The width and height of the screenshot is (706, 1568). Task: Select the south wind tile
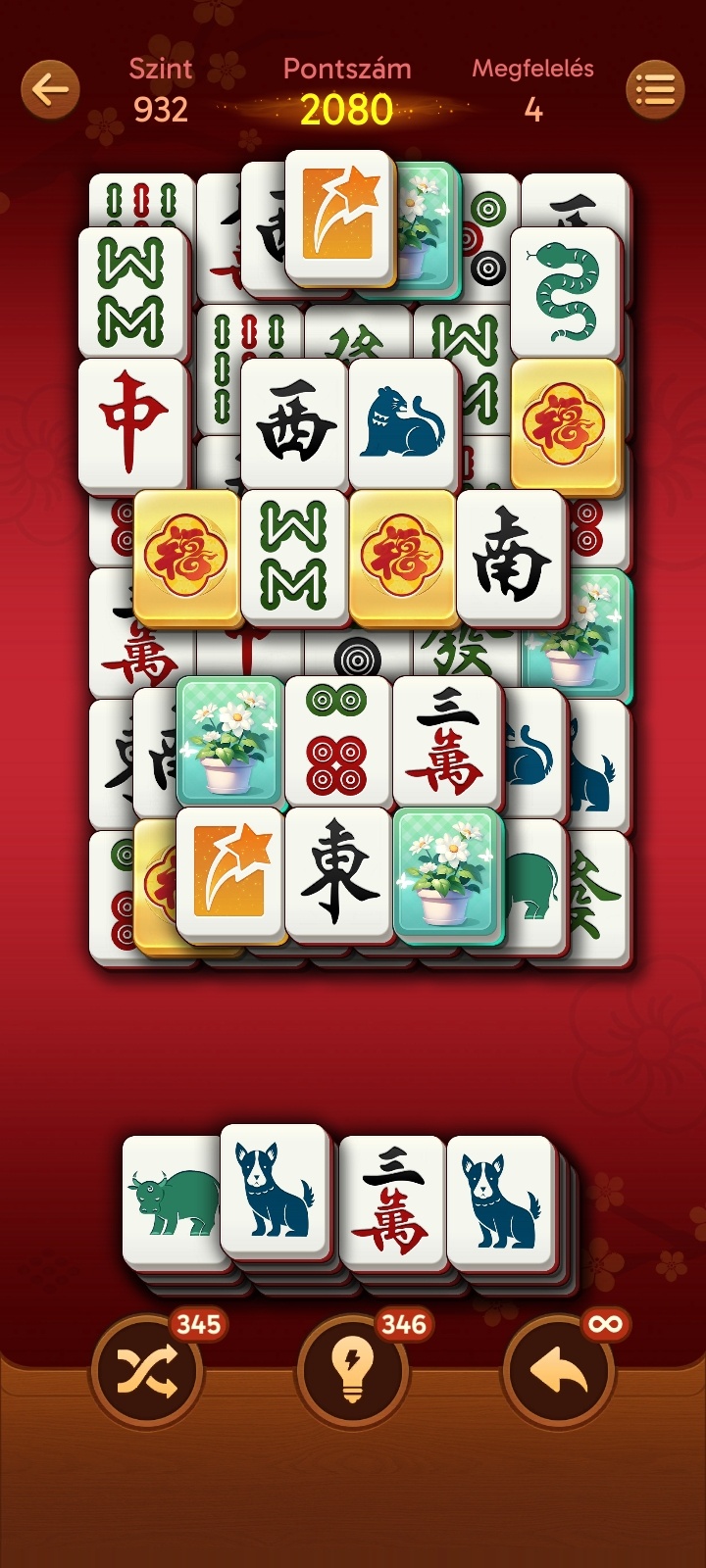coord(511,556)
